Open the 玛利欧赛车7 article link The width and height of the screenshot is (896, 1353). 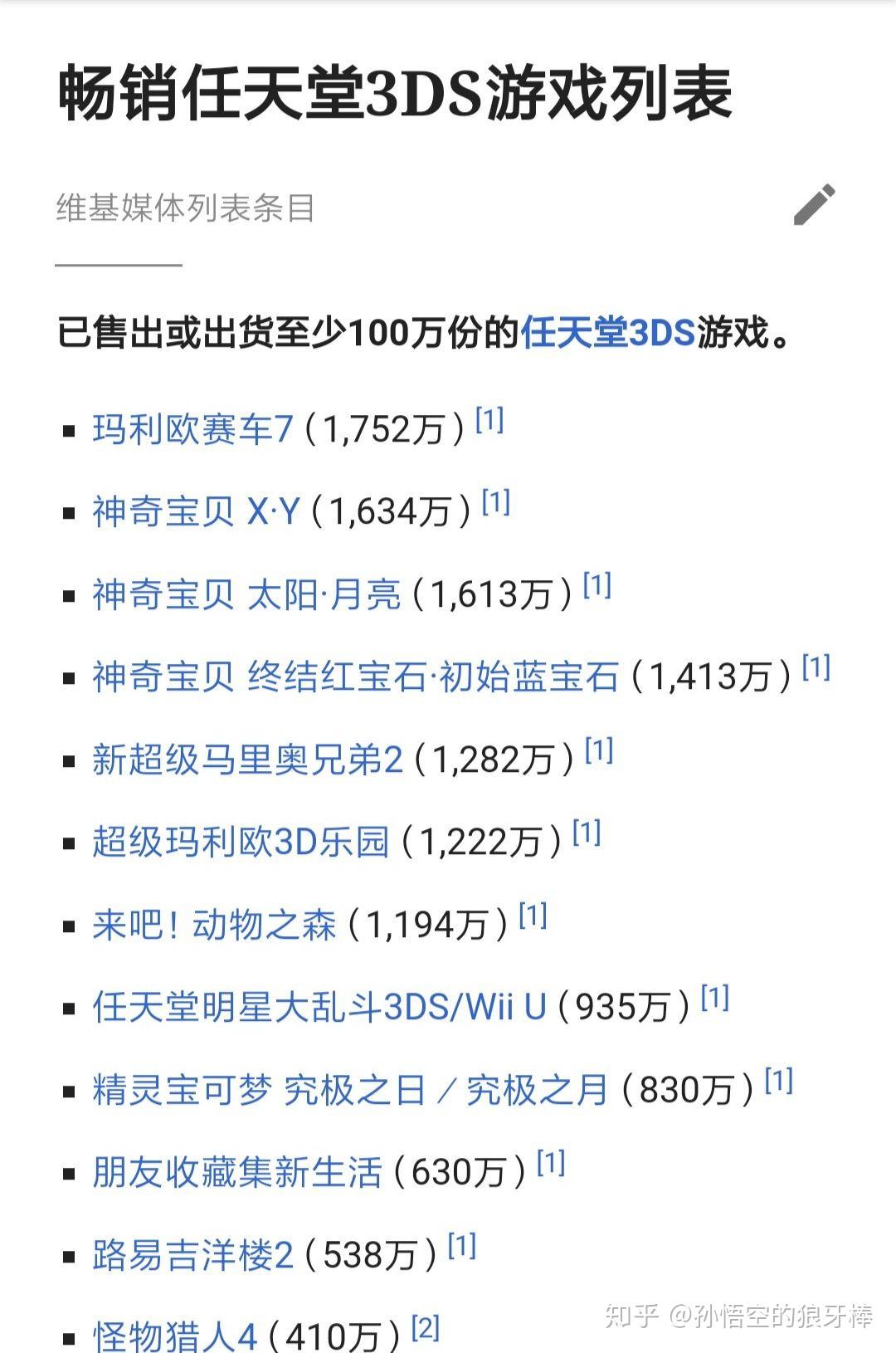[192, 429]
